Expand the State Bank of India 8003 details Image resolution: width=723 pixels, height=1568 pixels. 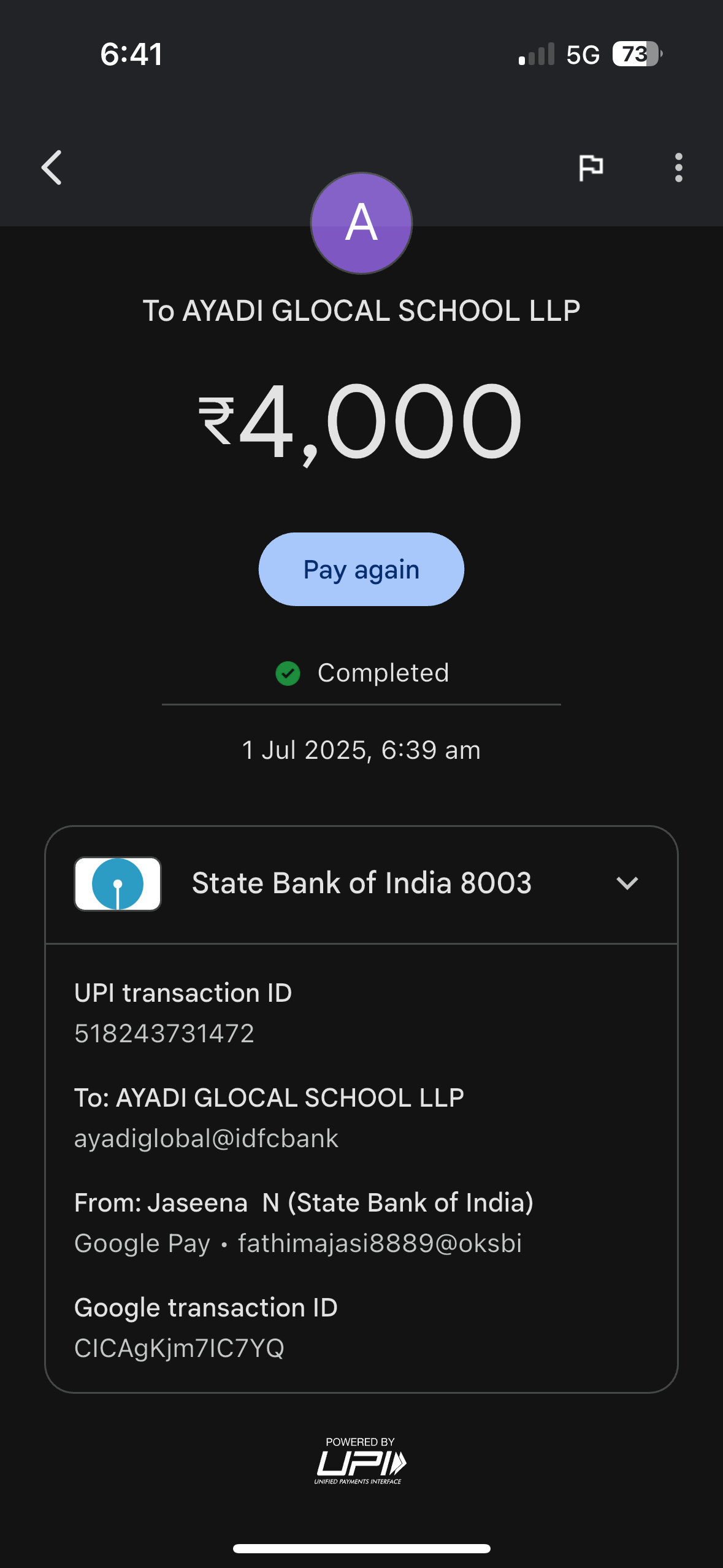[x=627, y=883]
